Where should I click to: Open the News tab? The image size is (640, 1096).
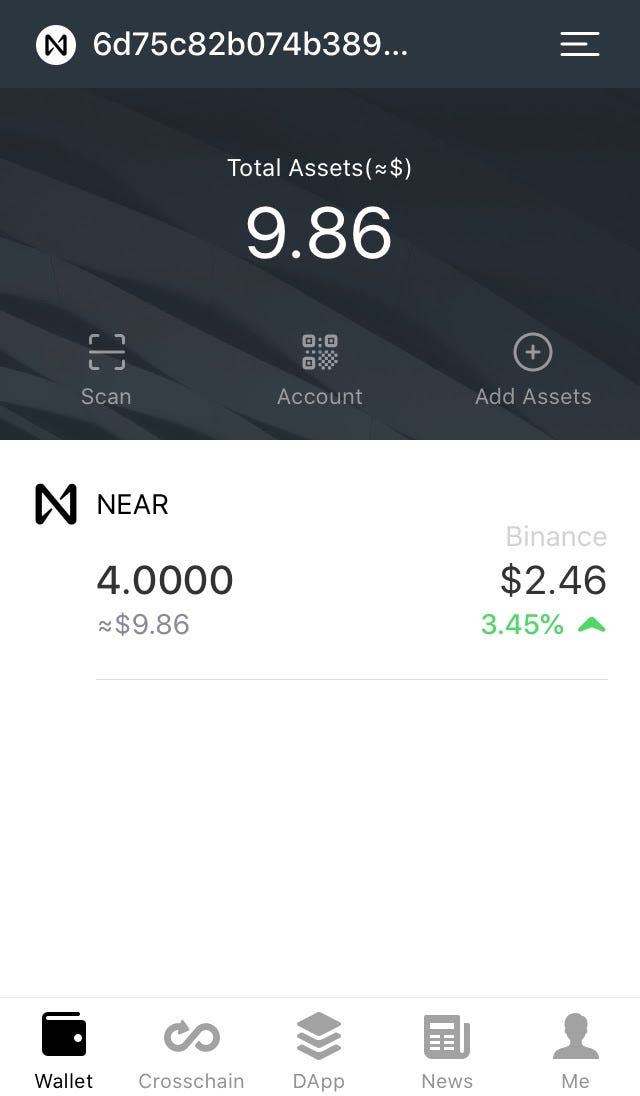[x=447, y=1050]
